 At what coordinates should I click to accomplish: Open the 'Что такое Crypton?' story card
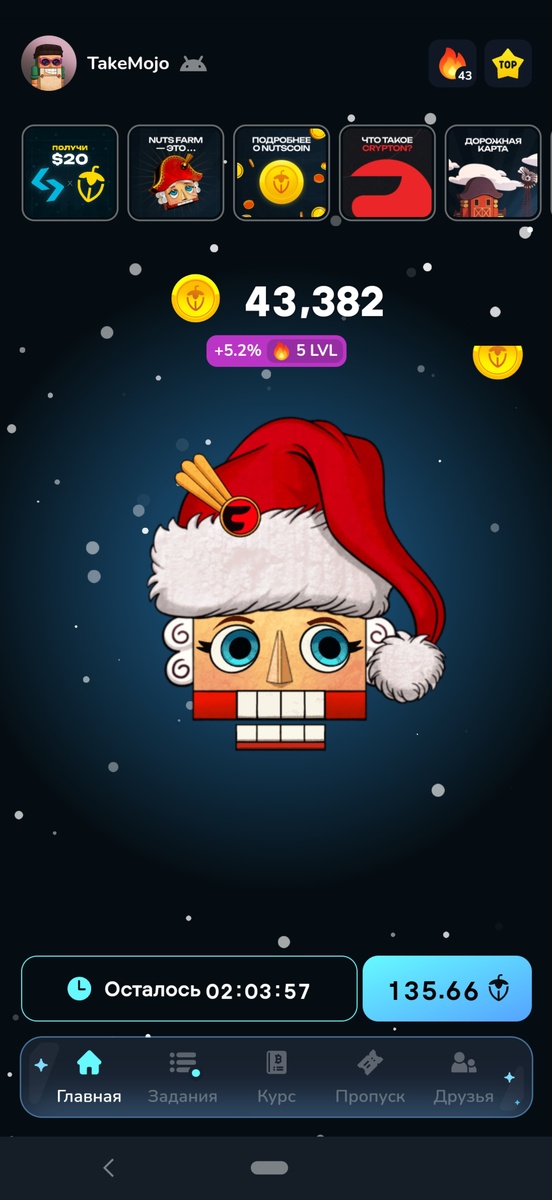click(x=388, y=172)
